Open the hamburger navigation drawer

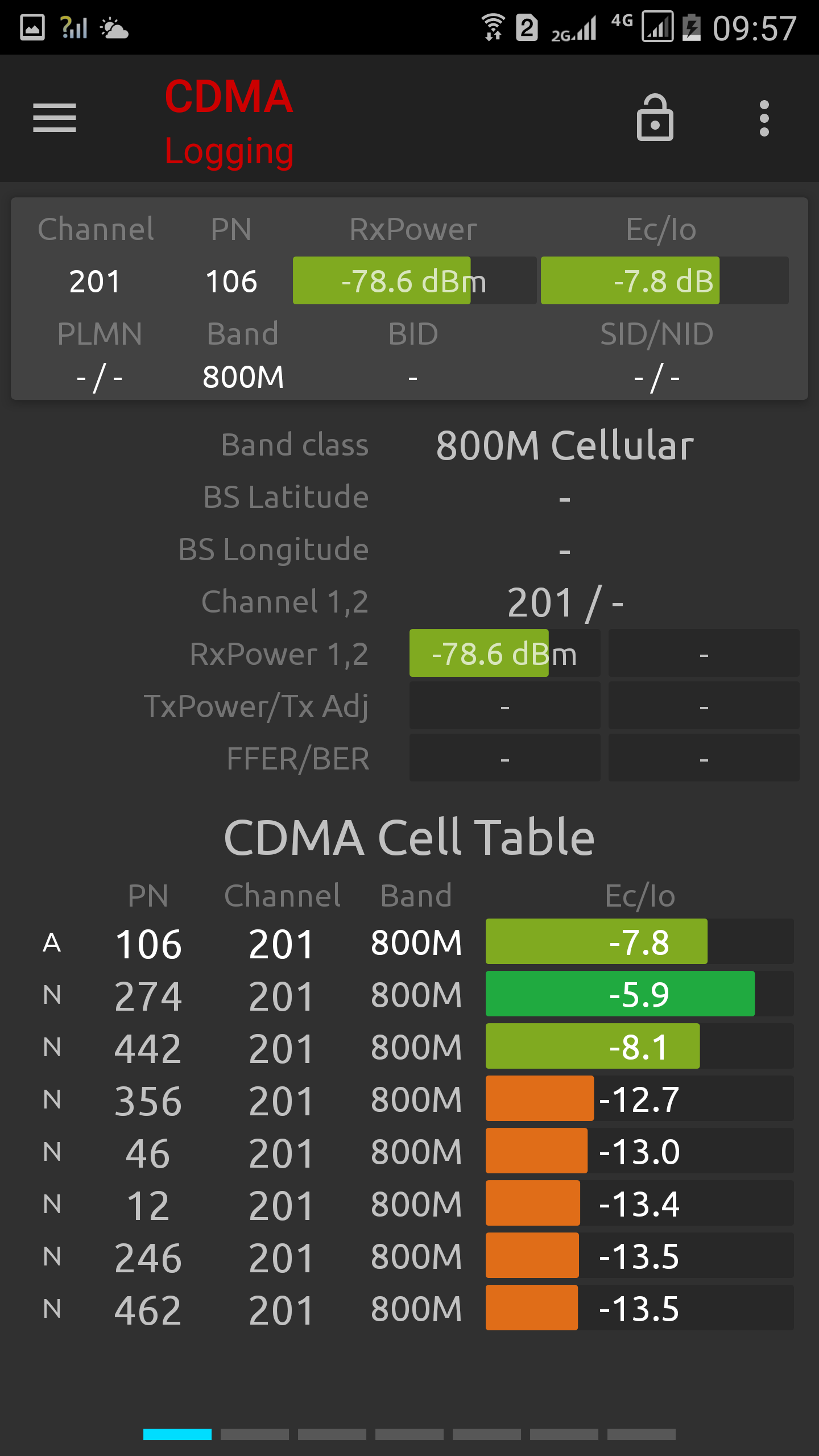point(55,118)
